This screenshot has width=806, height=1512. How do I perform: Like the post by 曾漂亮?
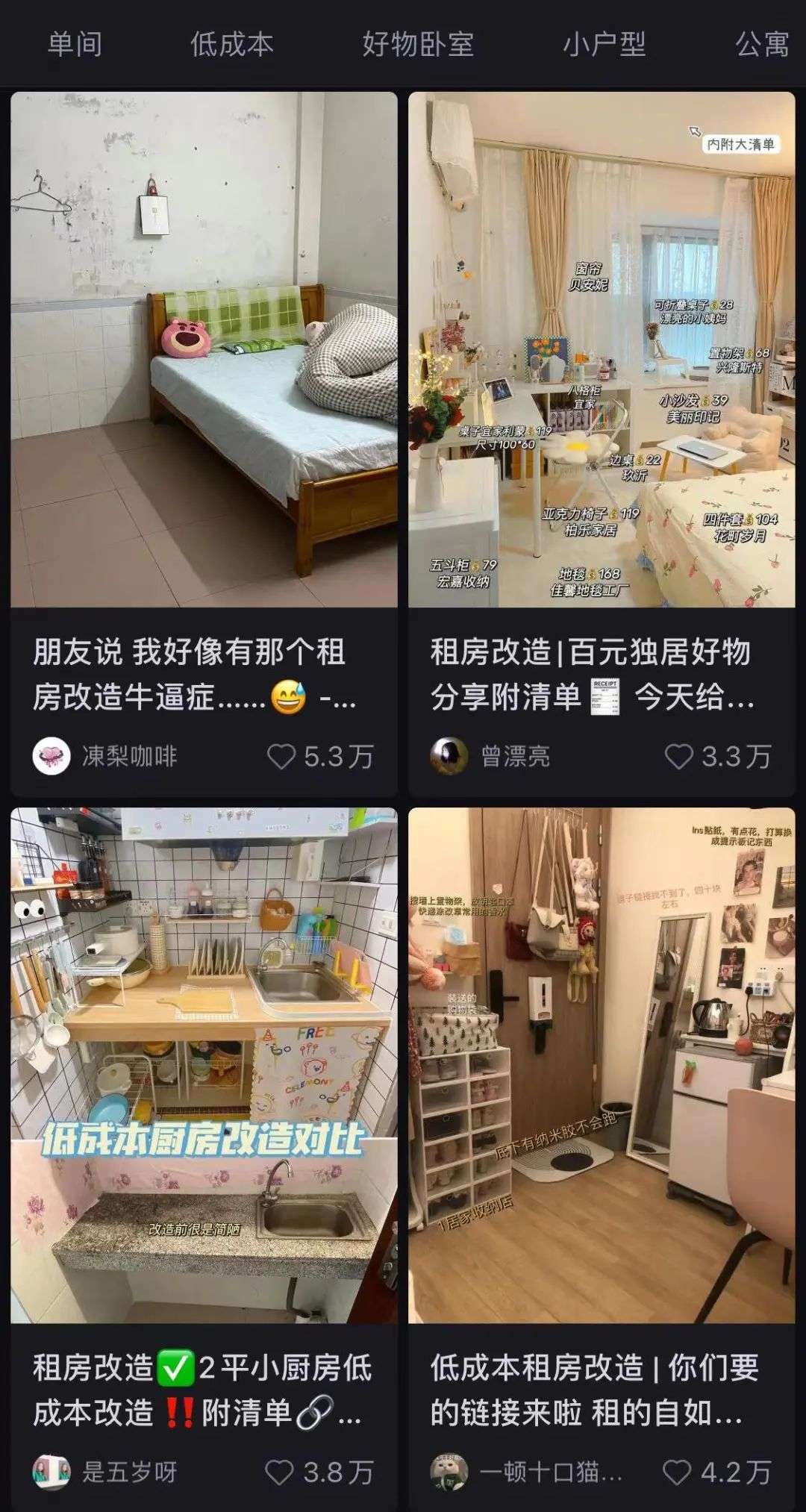pos(678,757)
